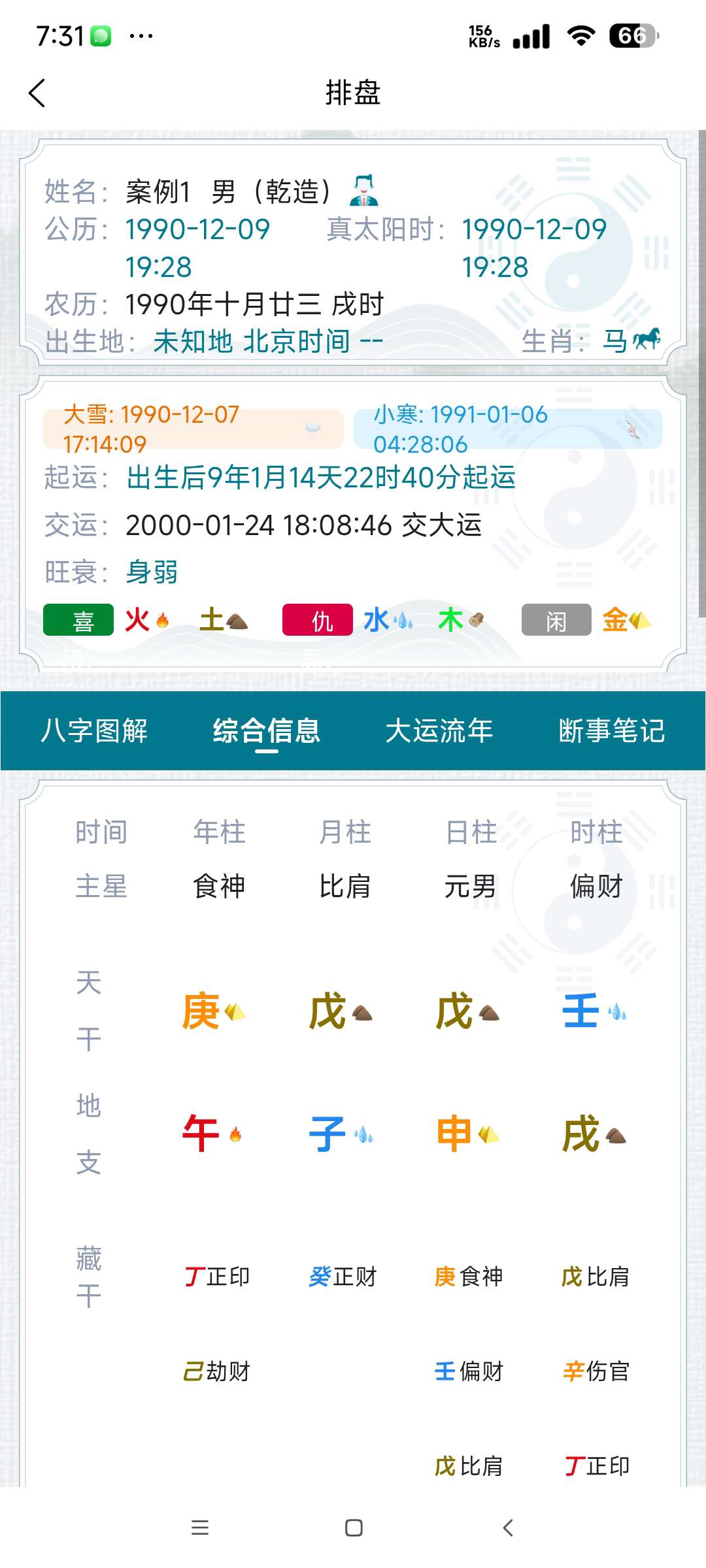Open the 大运流年 tab
Viewport: 706px width, 1568px height.
[439, 730]
